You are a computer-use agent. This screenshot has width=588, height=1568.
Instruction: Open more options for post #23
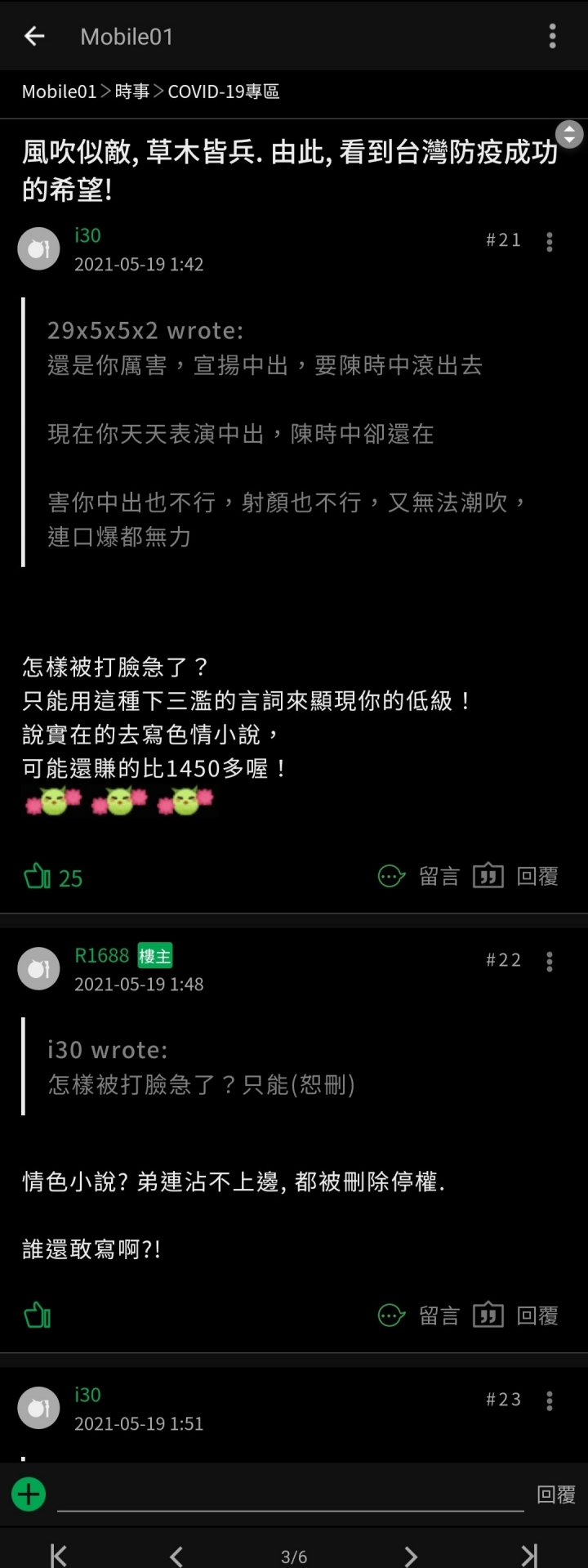click(x=550, y=1401)
